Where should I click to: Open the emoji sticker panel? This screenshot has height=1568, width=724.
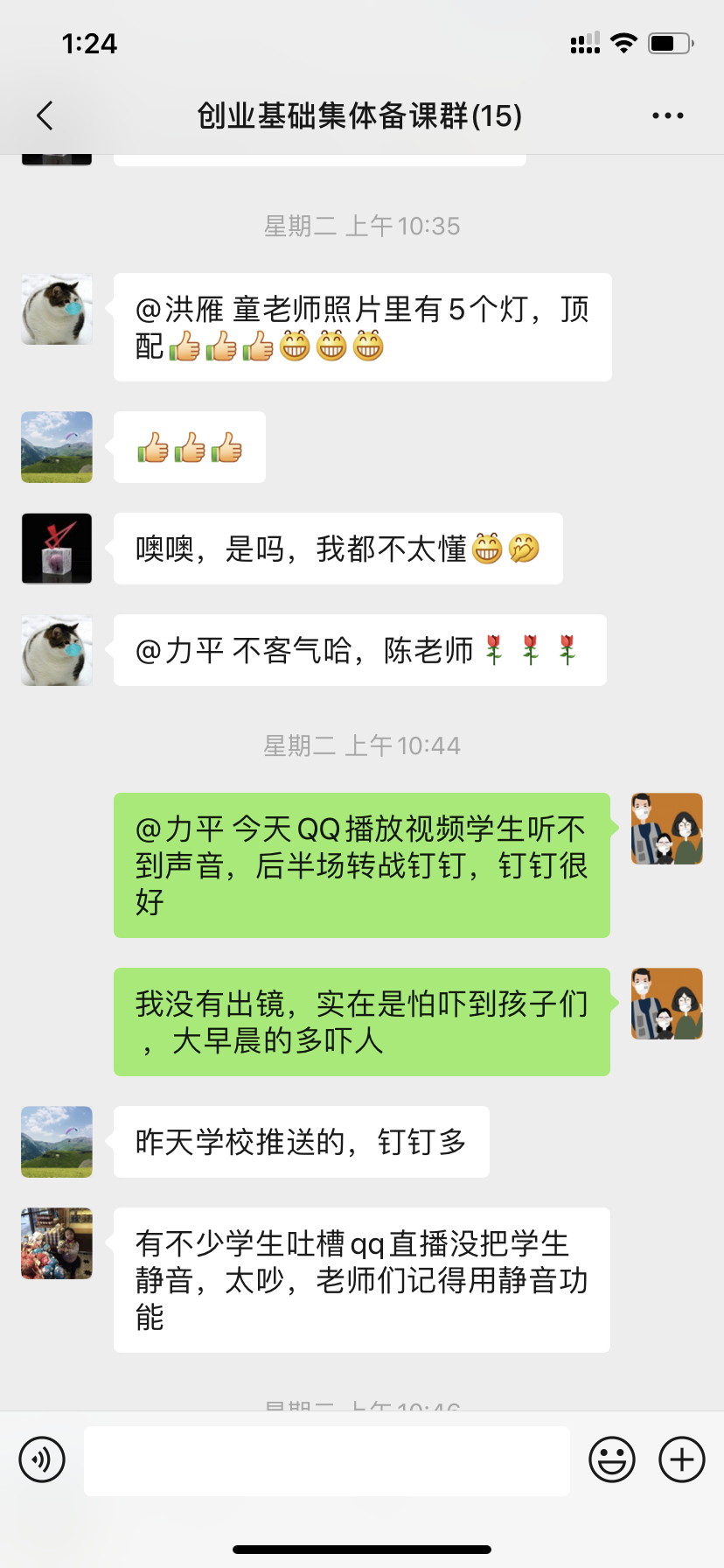pos(611,1459)
